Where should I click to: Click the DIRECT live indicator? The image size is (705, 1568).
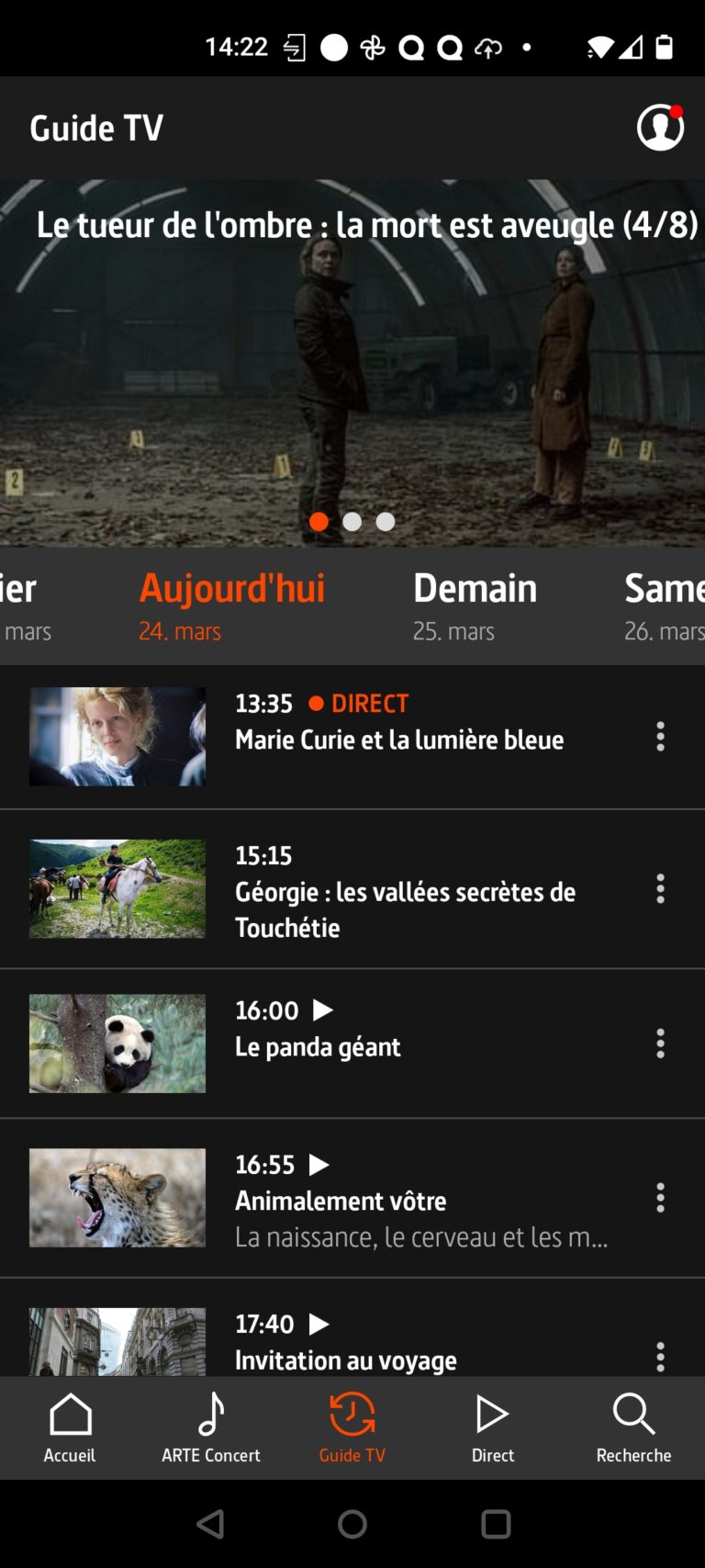coord(362,703)
